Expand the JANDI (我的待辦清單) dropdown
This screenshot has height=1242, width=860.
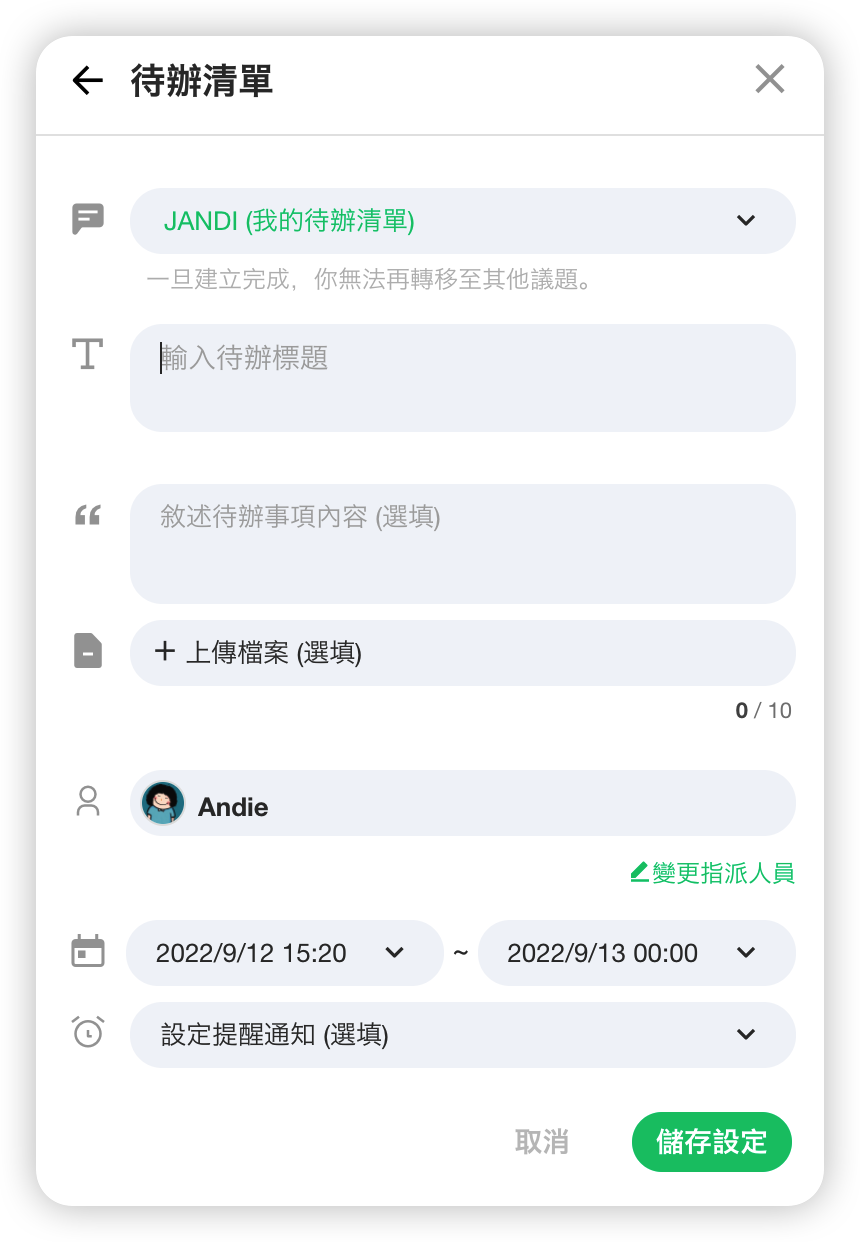coord(462,221)
